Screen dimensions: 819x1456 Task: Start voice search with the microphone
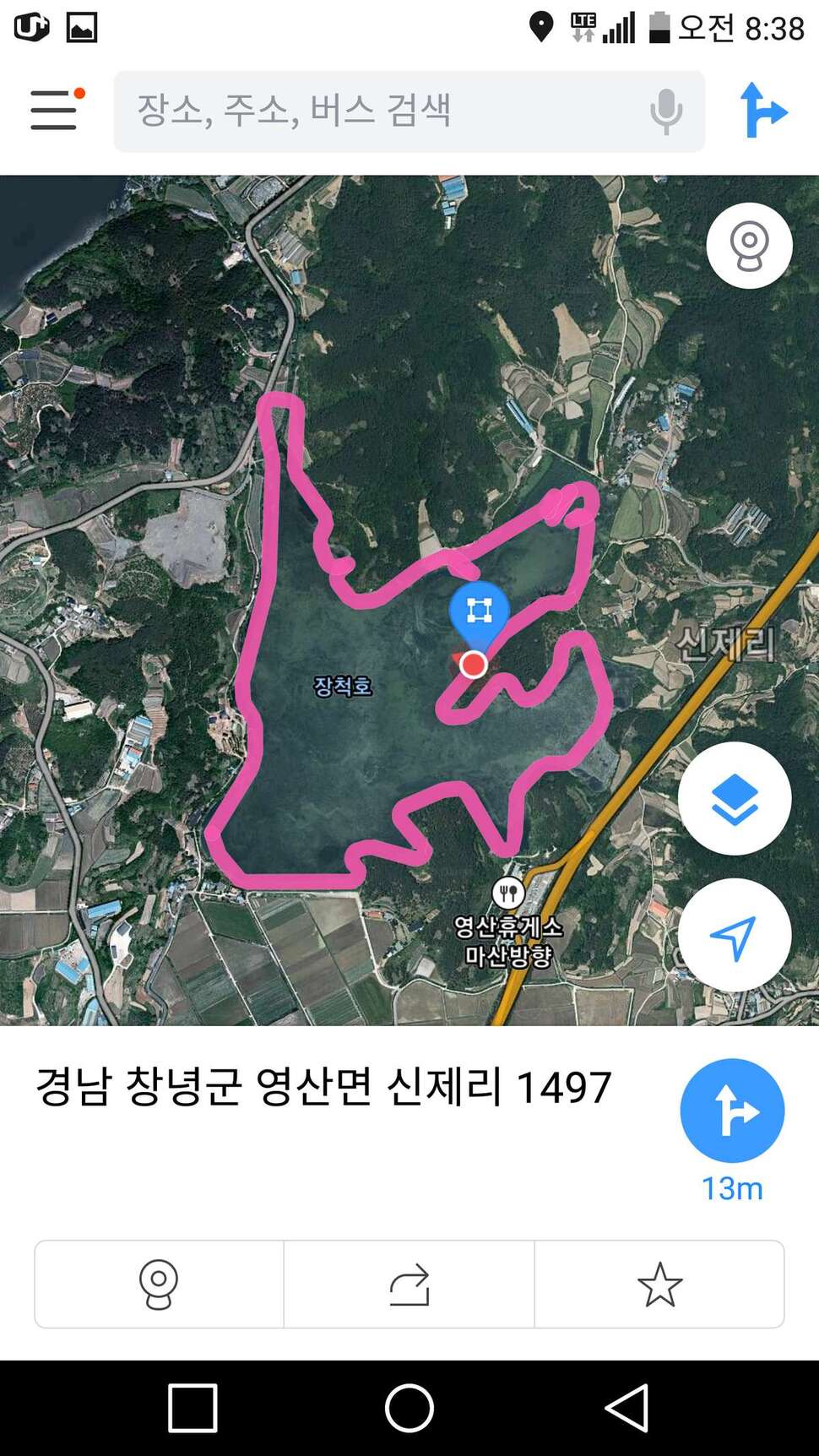tap(665, 111)
